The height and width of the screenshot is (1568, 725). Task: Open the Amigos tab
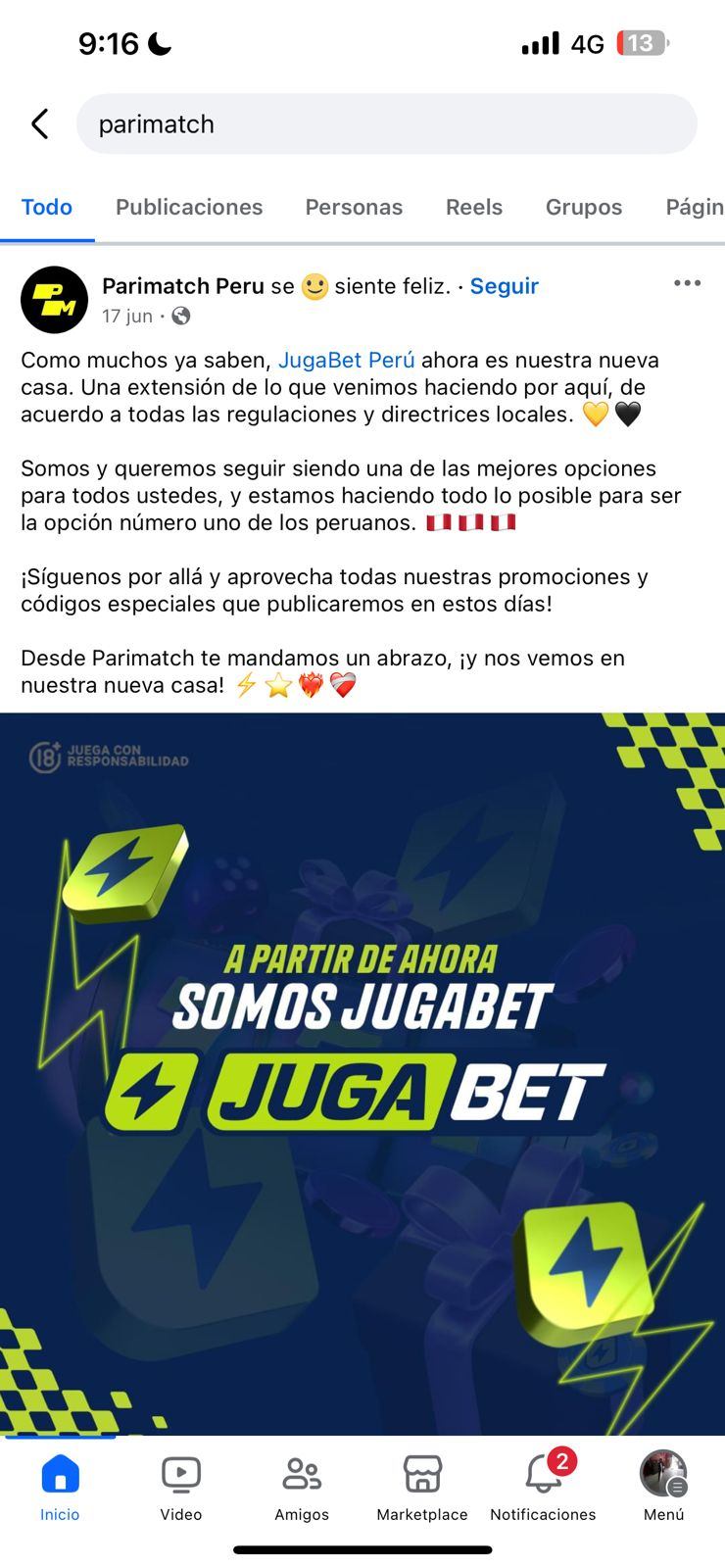[302, 1487]
